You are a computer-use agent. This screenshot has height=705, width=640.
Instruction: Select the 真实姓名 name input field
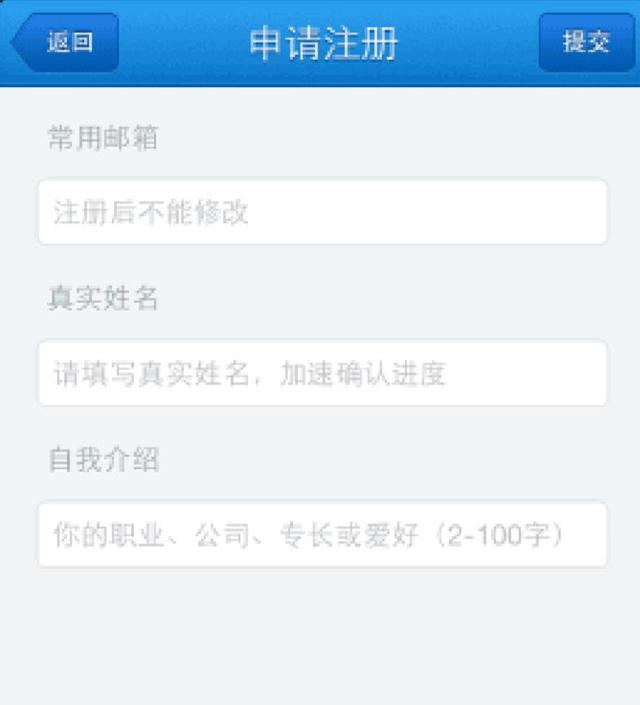322,374
